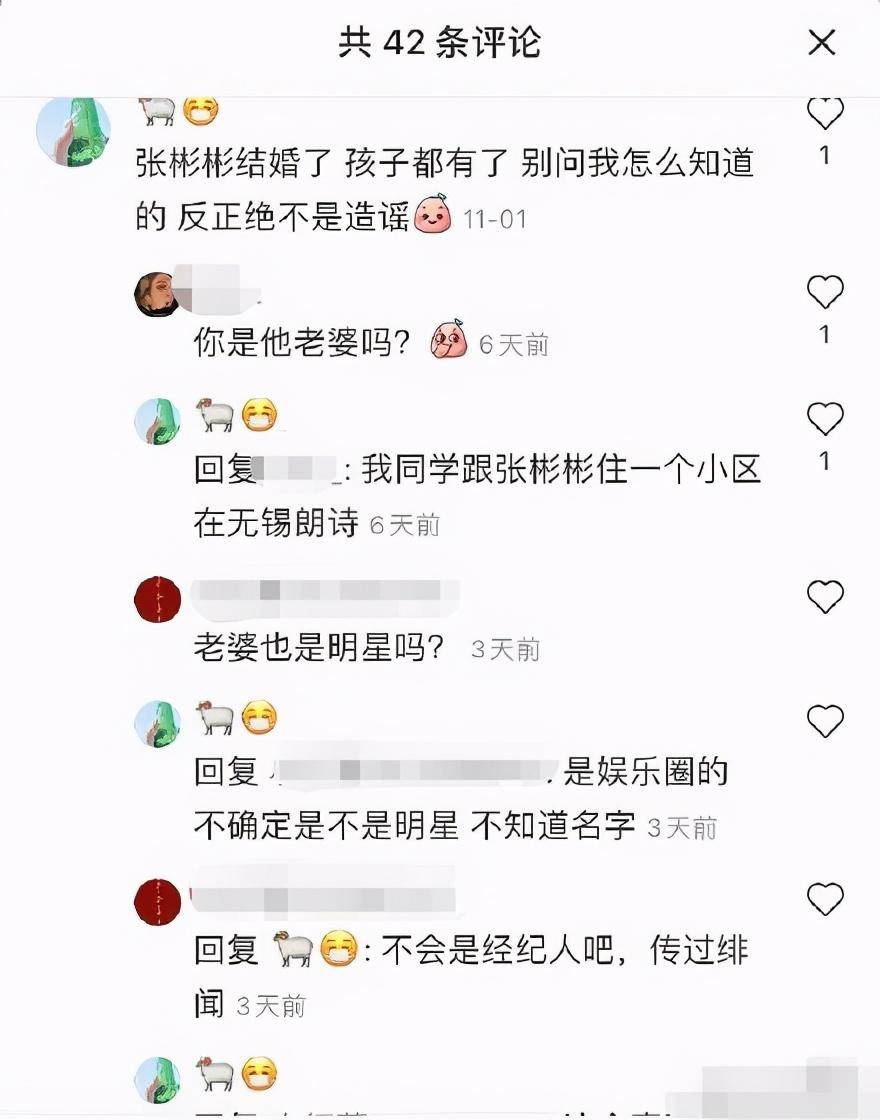Open avatar of user asking '你是他老婆吗?'
This screenshot has width=880, height=1120.
pyautogui.click(x=157, y=294)
